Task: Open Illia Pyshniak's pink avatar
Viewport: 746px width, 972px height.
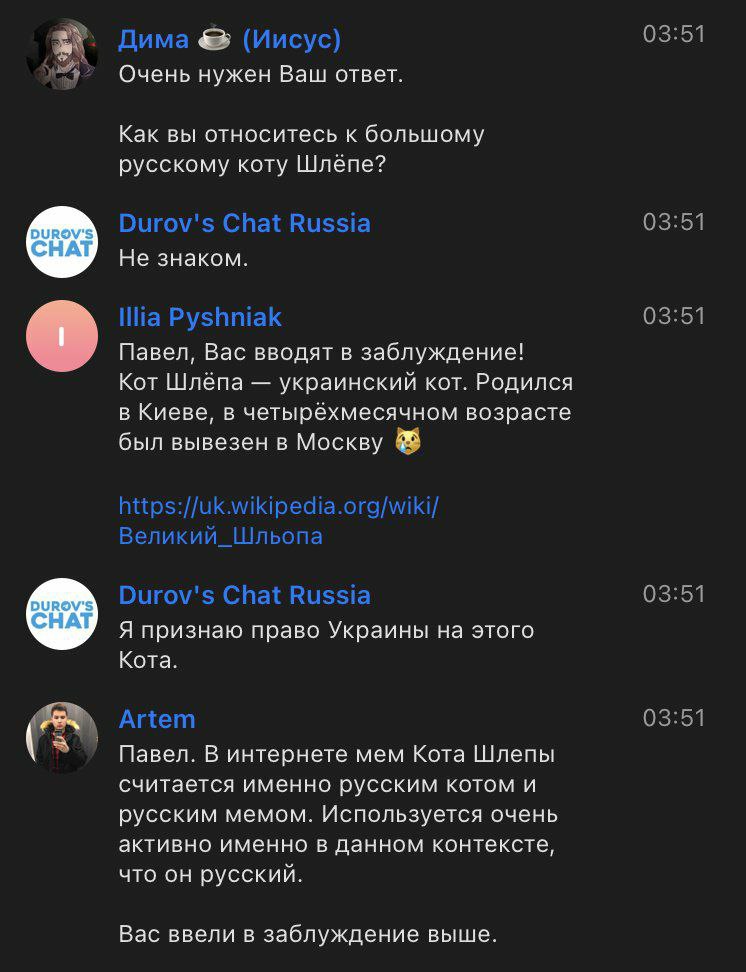Action: coord(62,336)
